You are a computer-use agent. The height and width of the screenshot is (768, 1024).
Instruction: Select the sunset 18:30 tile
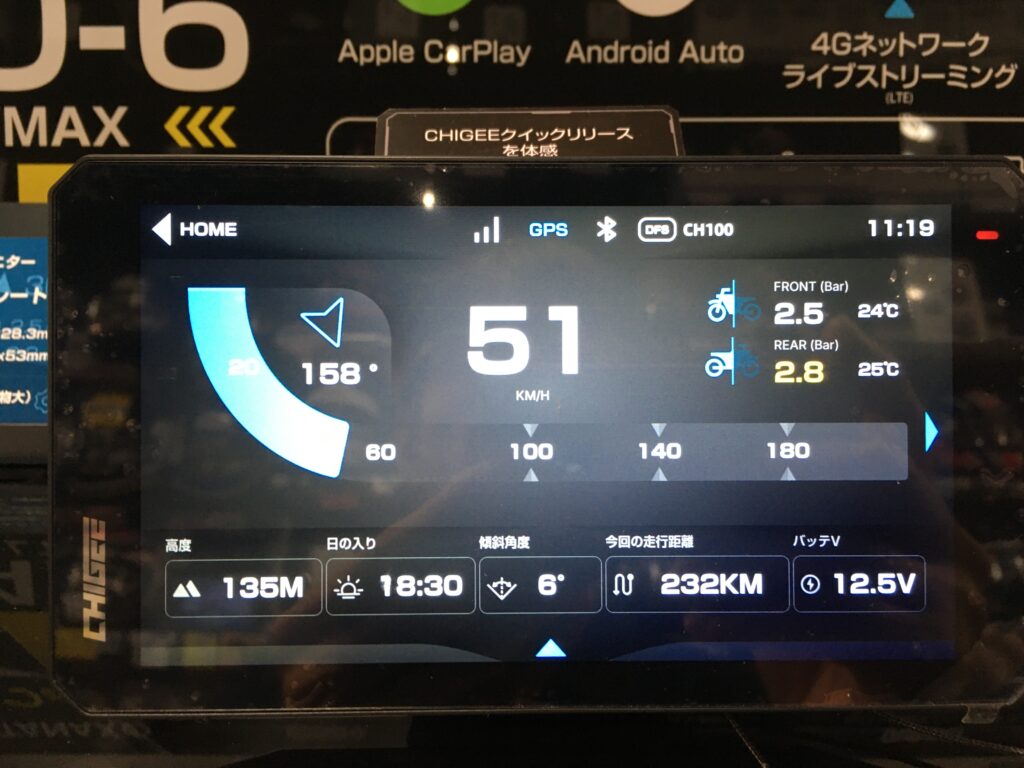[400, 586]
